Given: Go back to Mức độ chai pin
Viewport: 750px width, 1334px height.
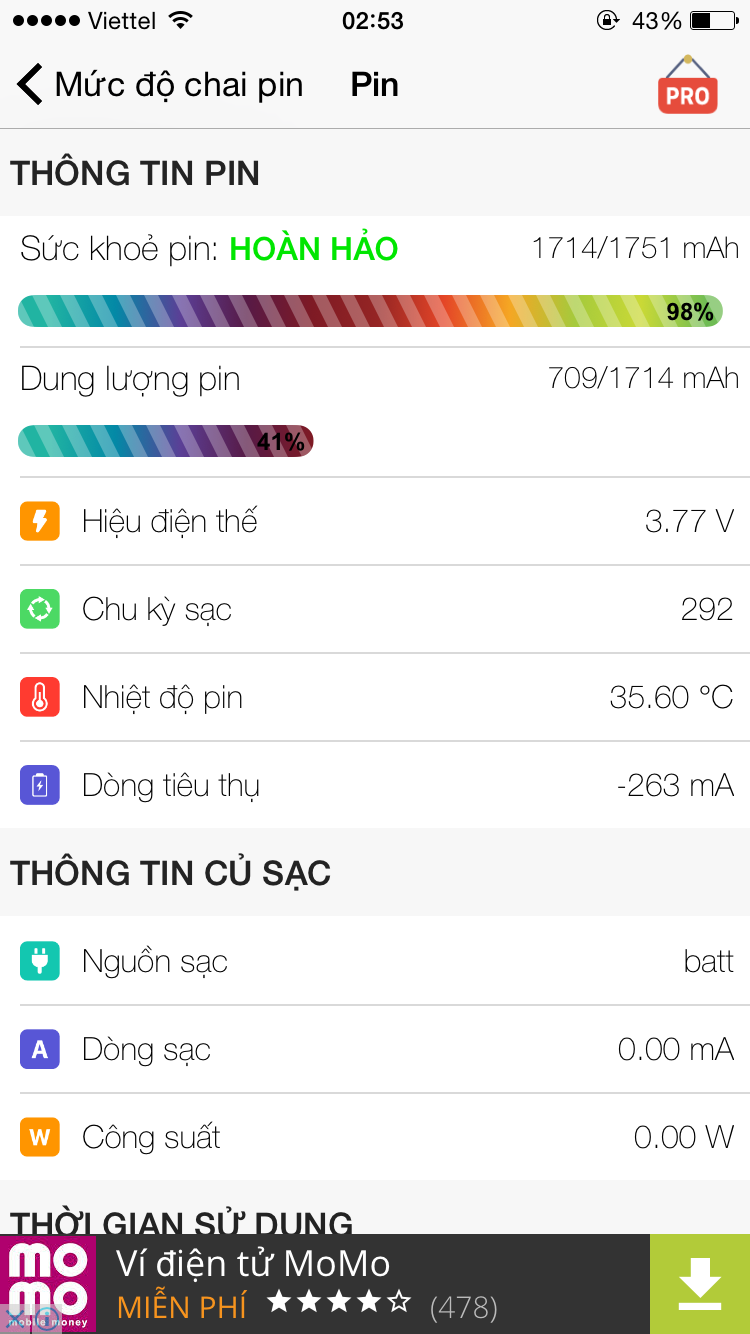Looking at the screenshot, I should [x=160, y=85].
